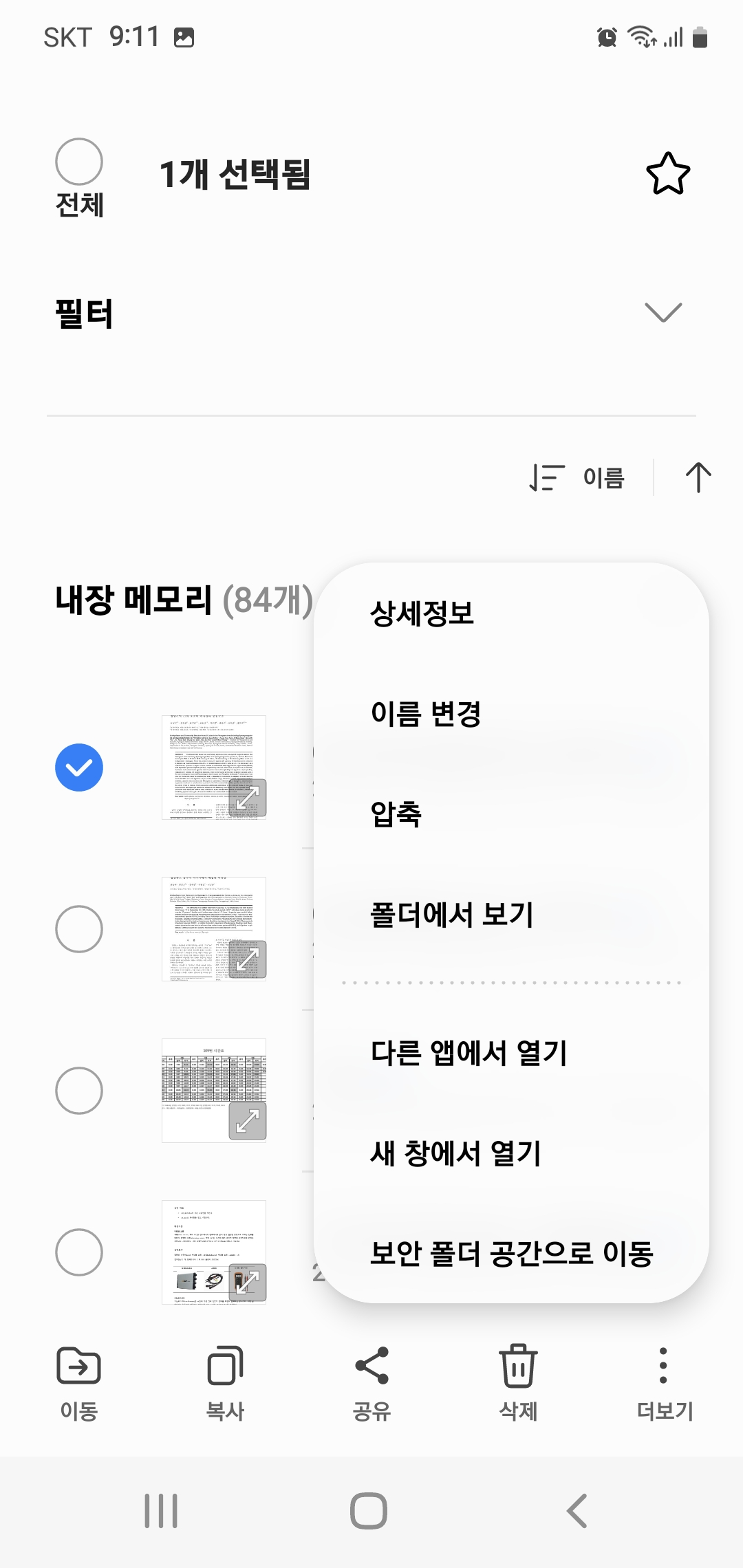Share selected file with 공유

371,1384
